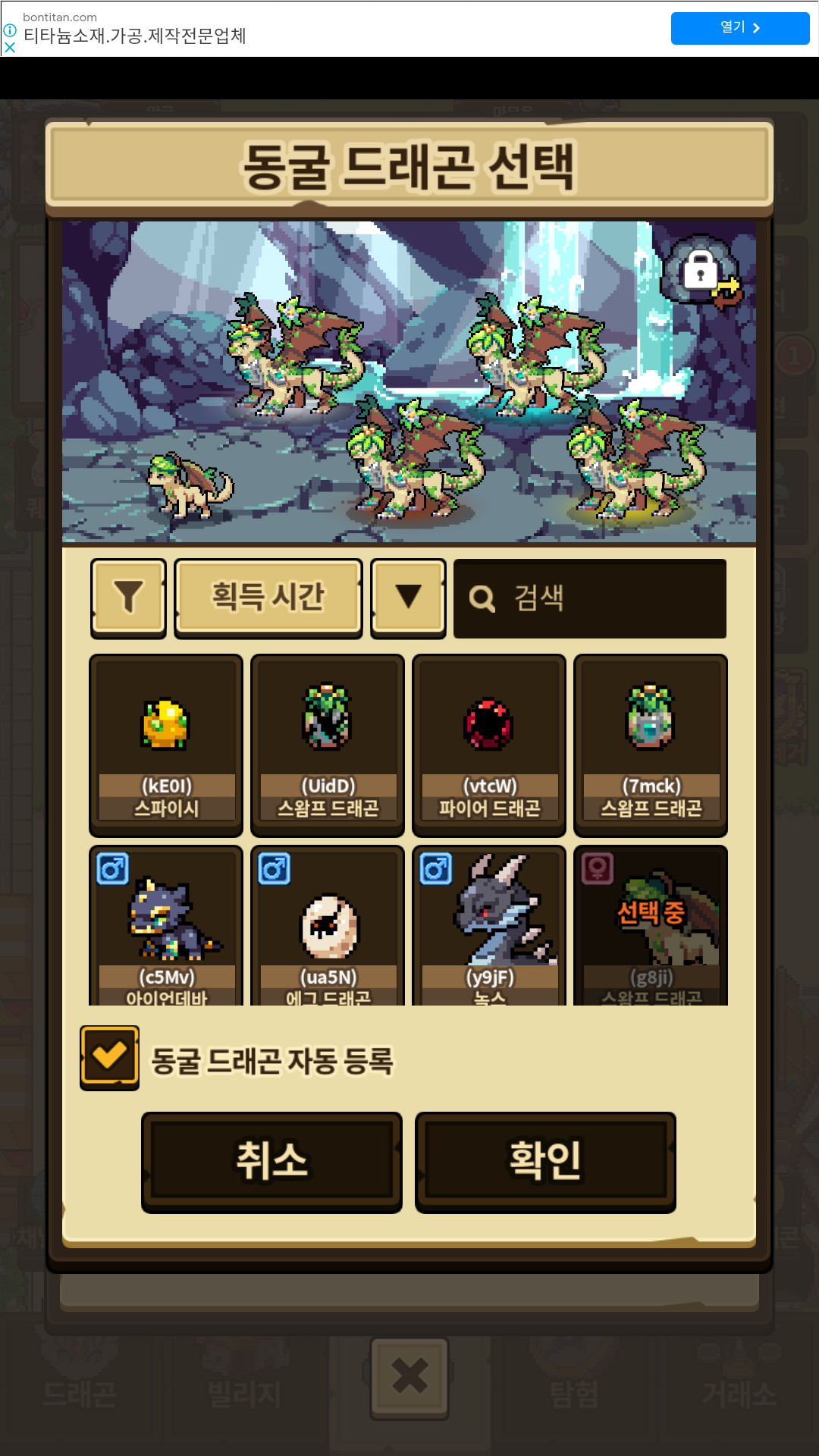Image resolution: width=819 pixels, height=1456 pixels.
Task: Select the y9jF dragon card
Action: (489, 926)
